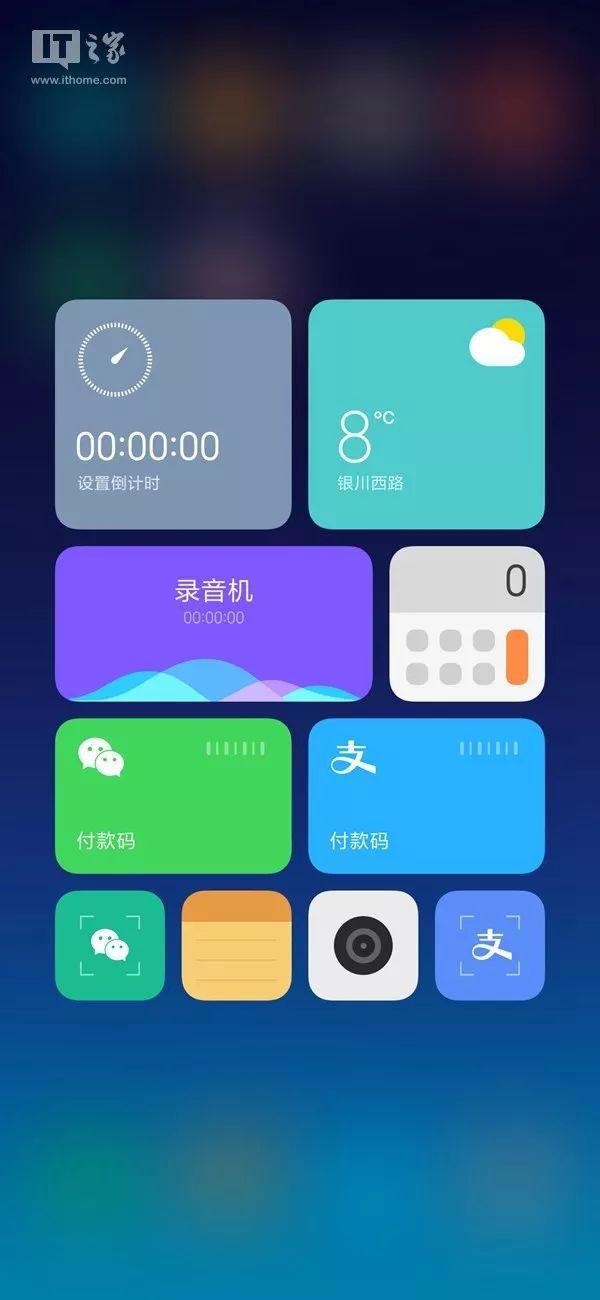Open the countdown timer widget
The image size is (600, 1300).
[173, 414]
